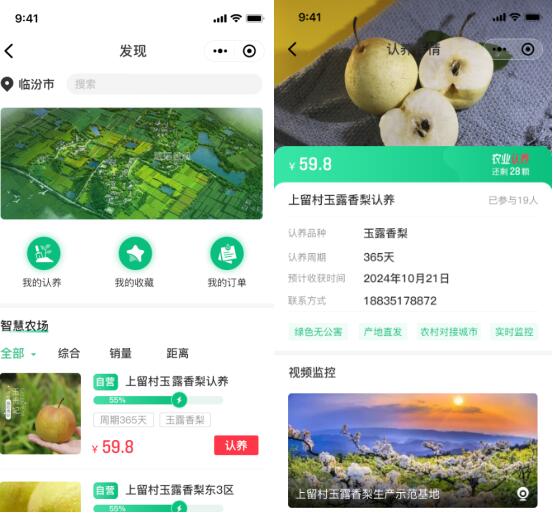Sort the farm list by 销量

pos(120,353)
